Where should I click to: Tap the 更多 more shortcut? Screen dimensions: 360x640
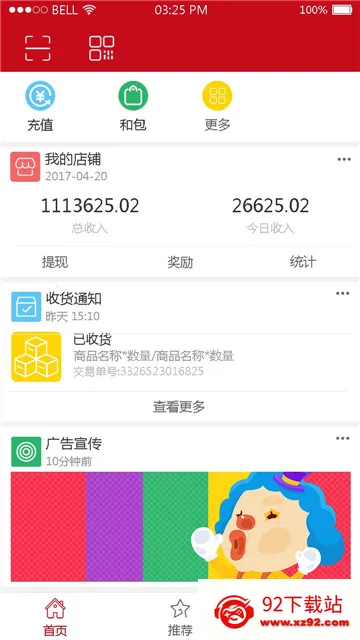pos(217,106)
